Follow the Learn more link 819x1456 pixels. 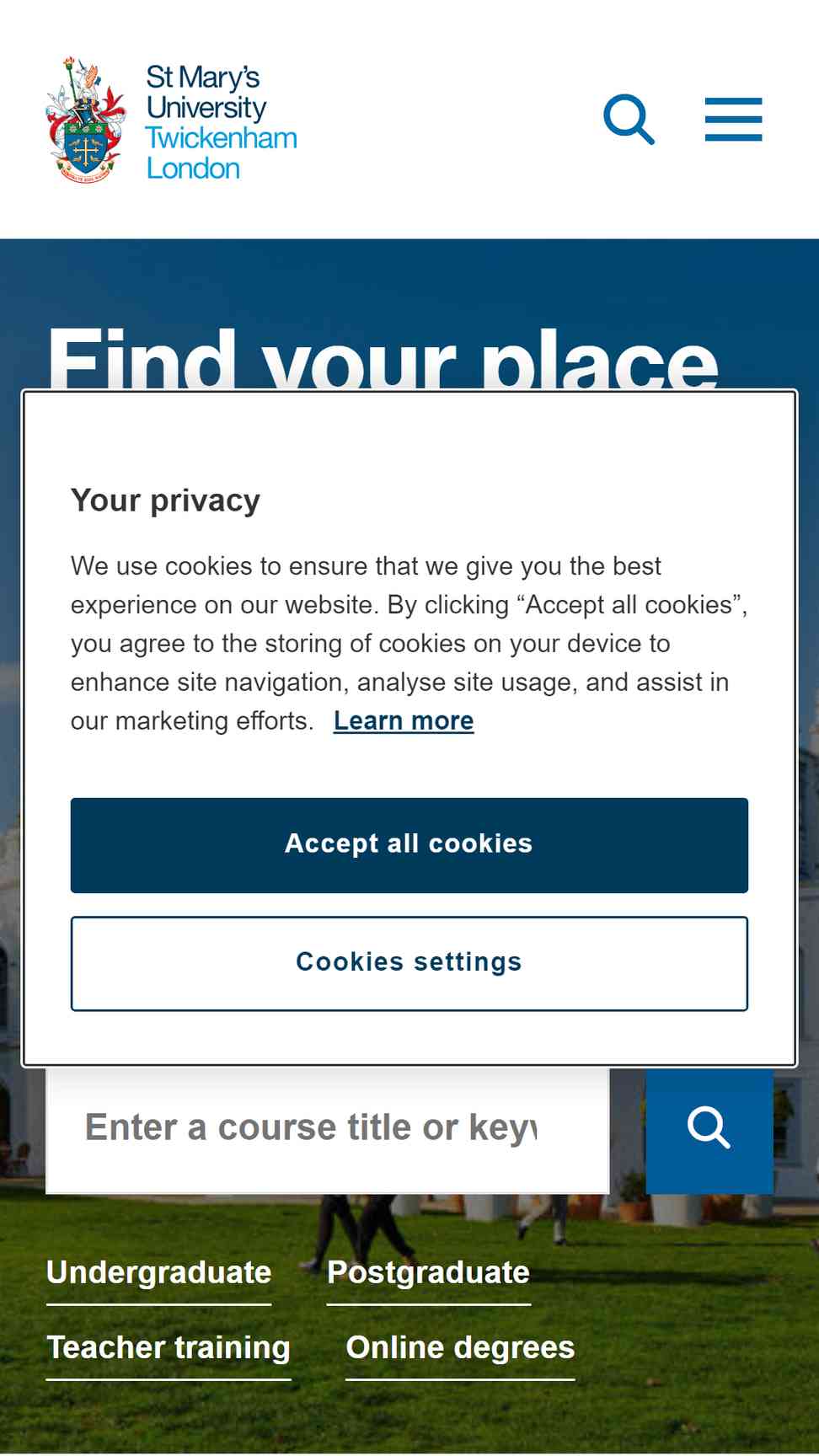404,721
